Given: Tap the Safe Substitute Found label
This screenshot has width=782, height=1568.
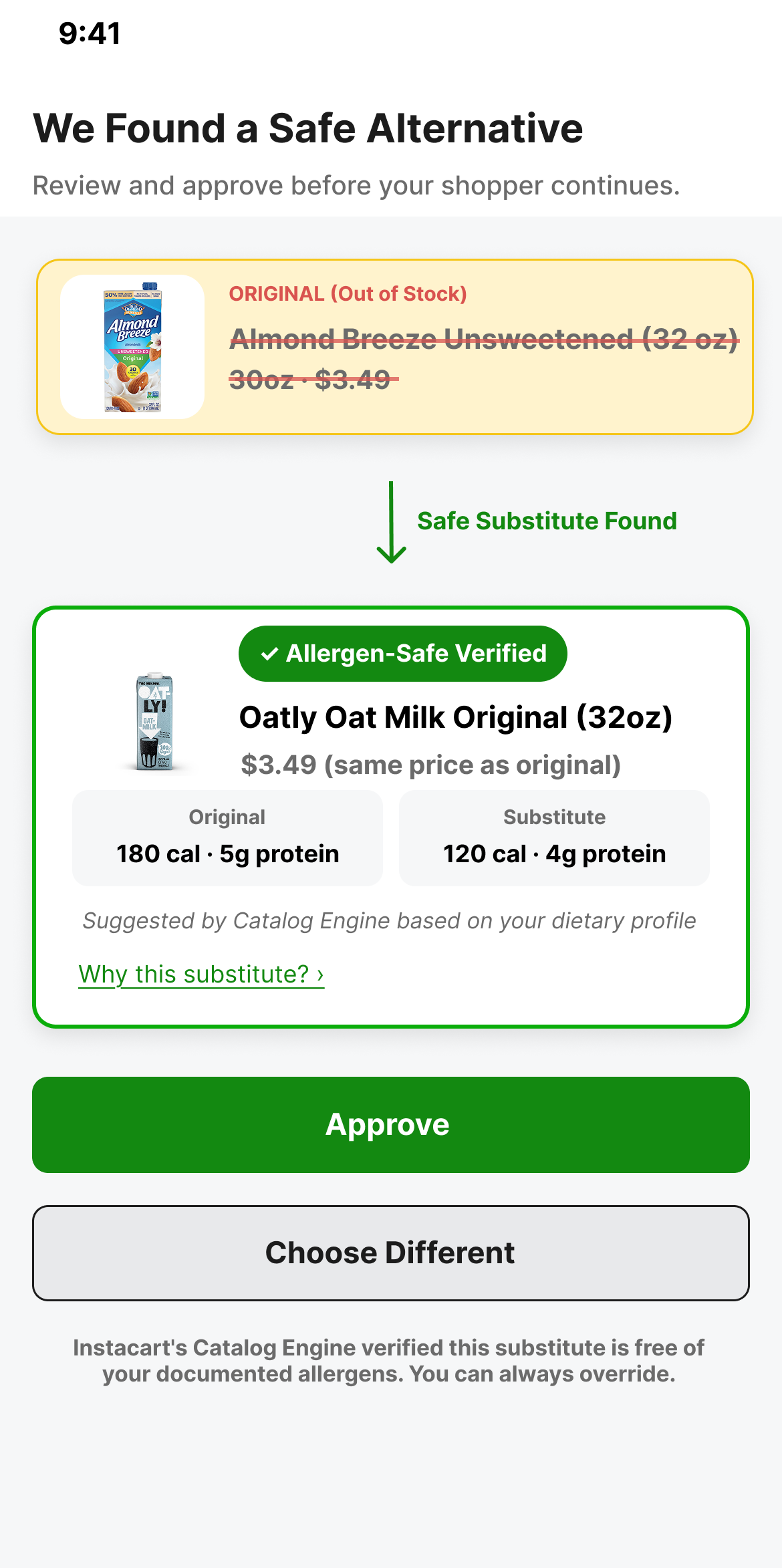Looking at the screenshot, I should point(547,521).
